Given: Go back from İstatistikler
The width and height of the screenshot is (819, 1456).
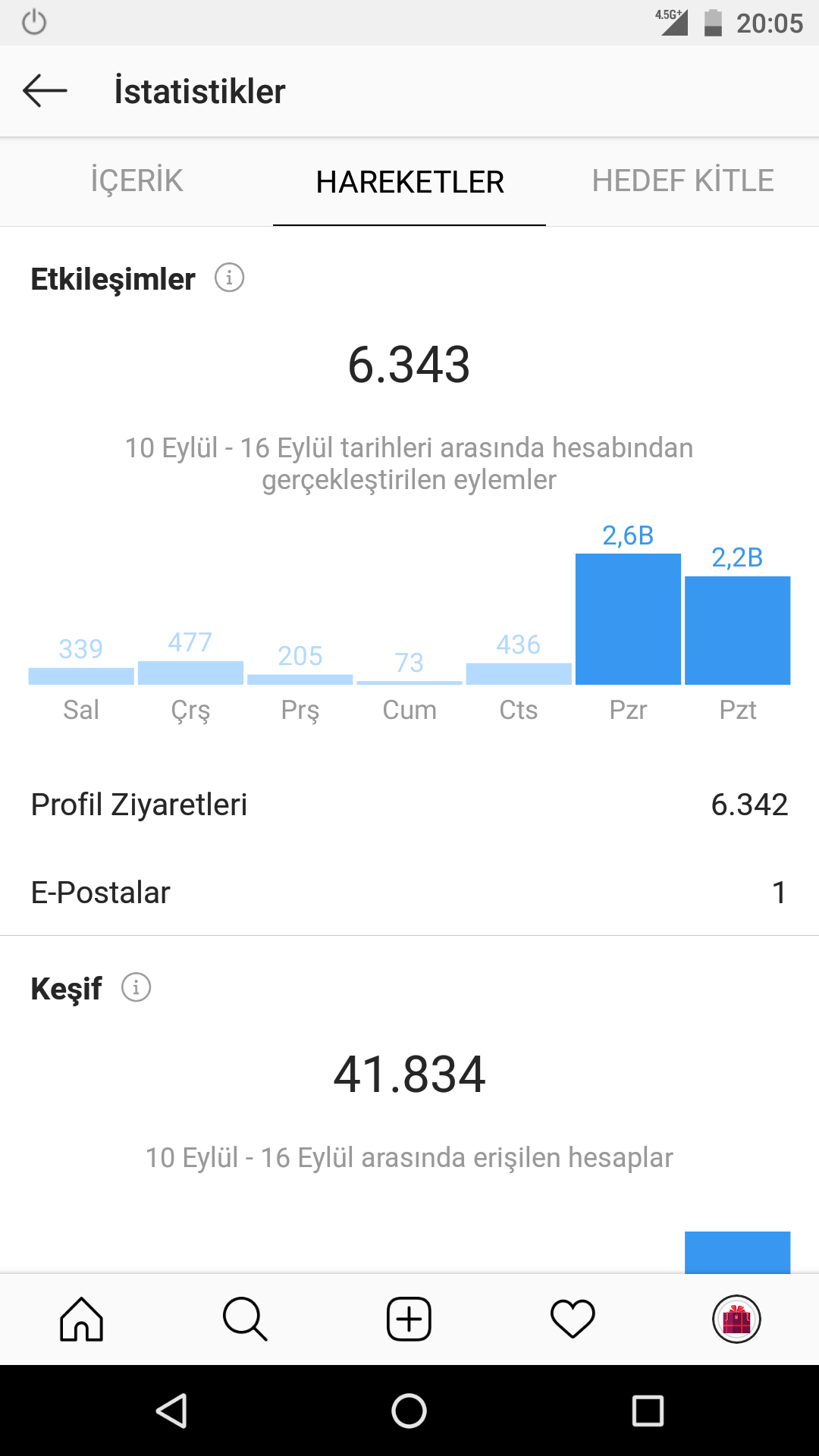Looking at the screenshot, I should point(45,91).
